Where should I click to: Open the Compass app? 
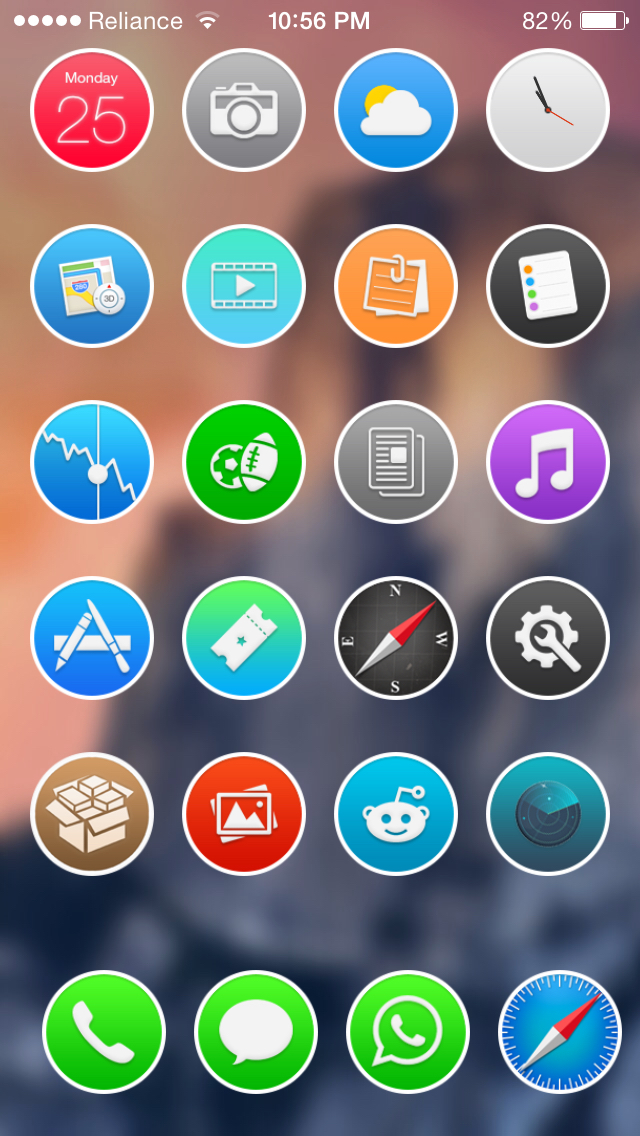pyautogui.click(x=396, y=638)
